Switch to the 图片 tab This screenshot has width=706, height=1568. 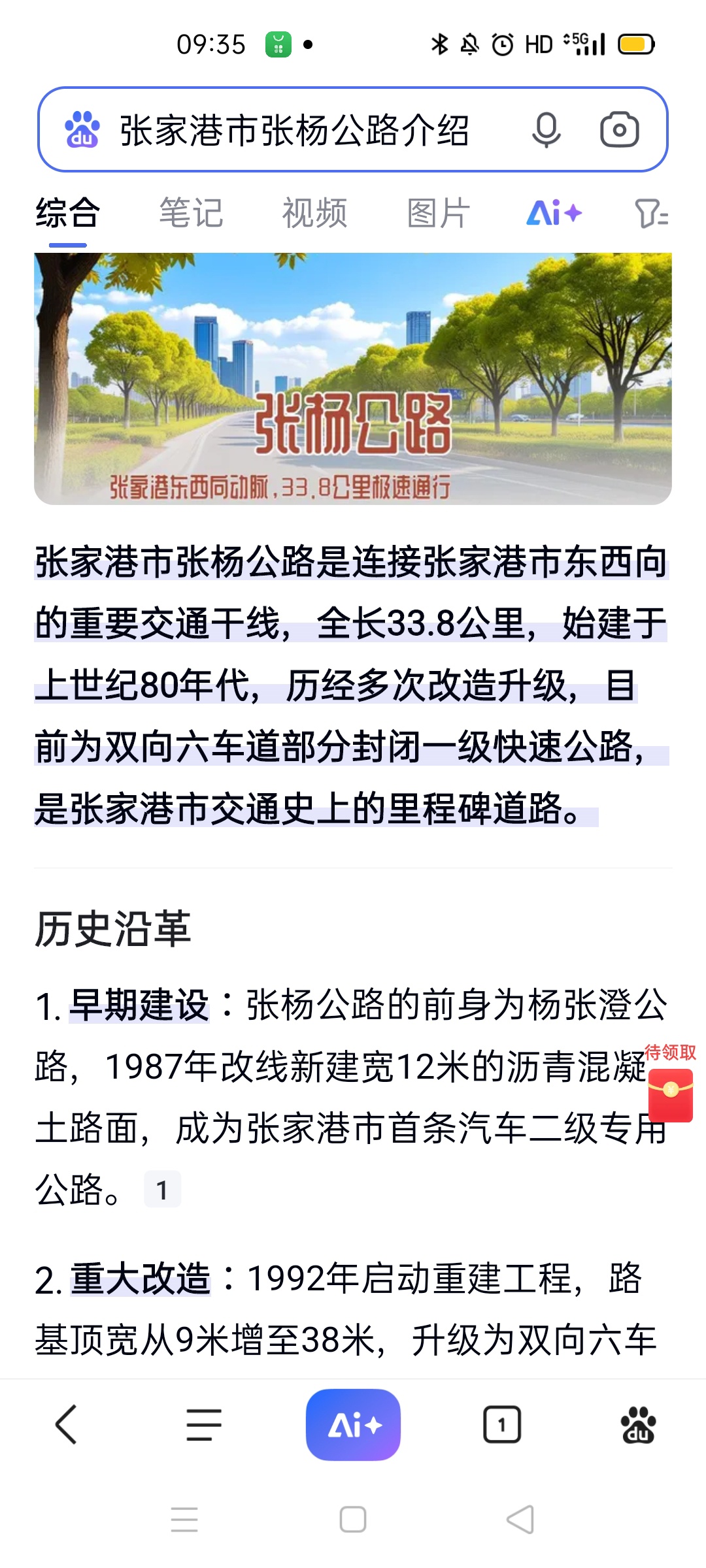pos(438,213)
